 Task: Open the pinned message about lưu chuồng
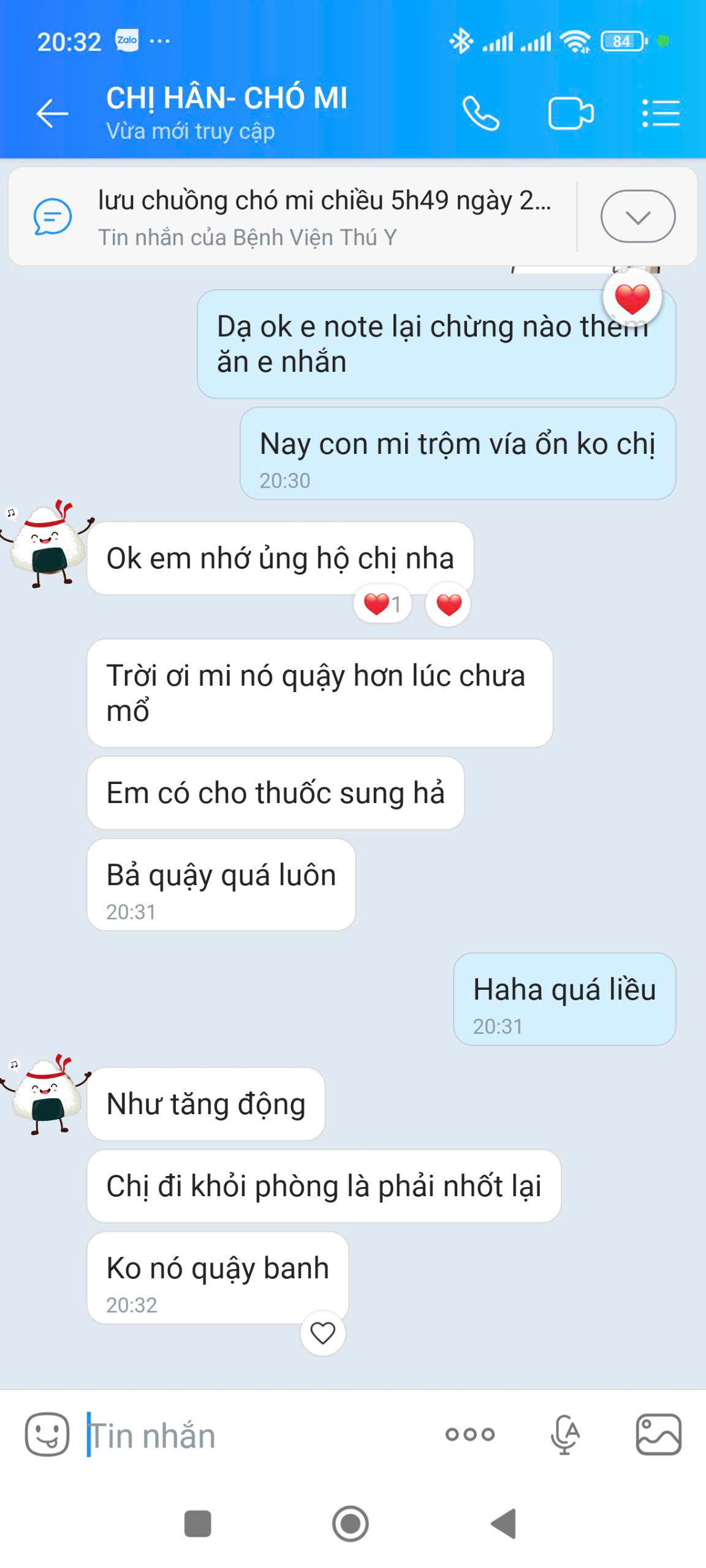click(x=293, y=217)
